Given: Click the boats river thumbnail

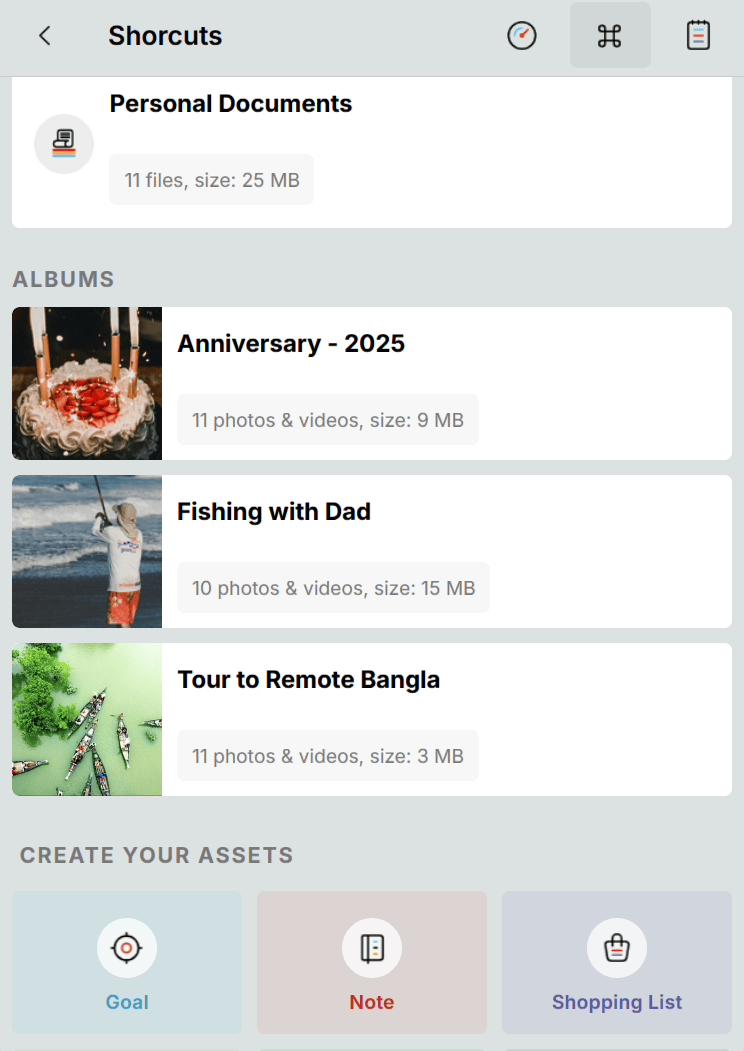Looking at the screenshot, I should pos(86,719).
